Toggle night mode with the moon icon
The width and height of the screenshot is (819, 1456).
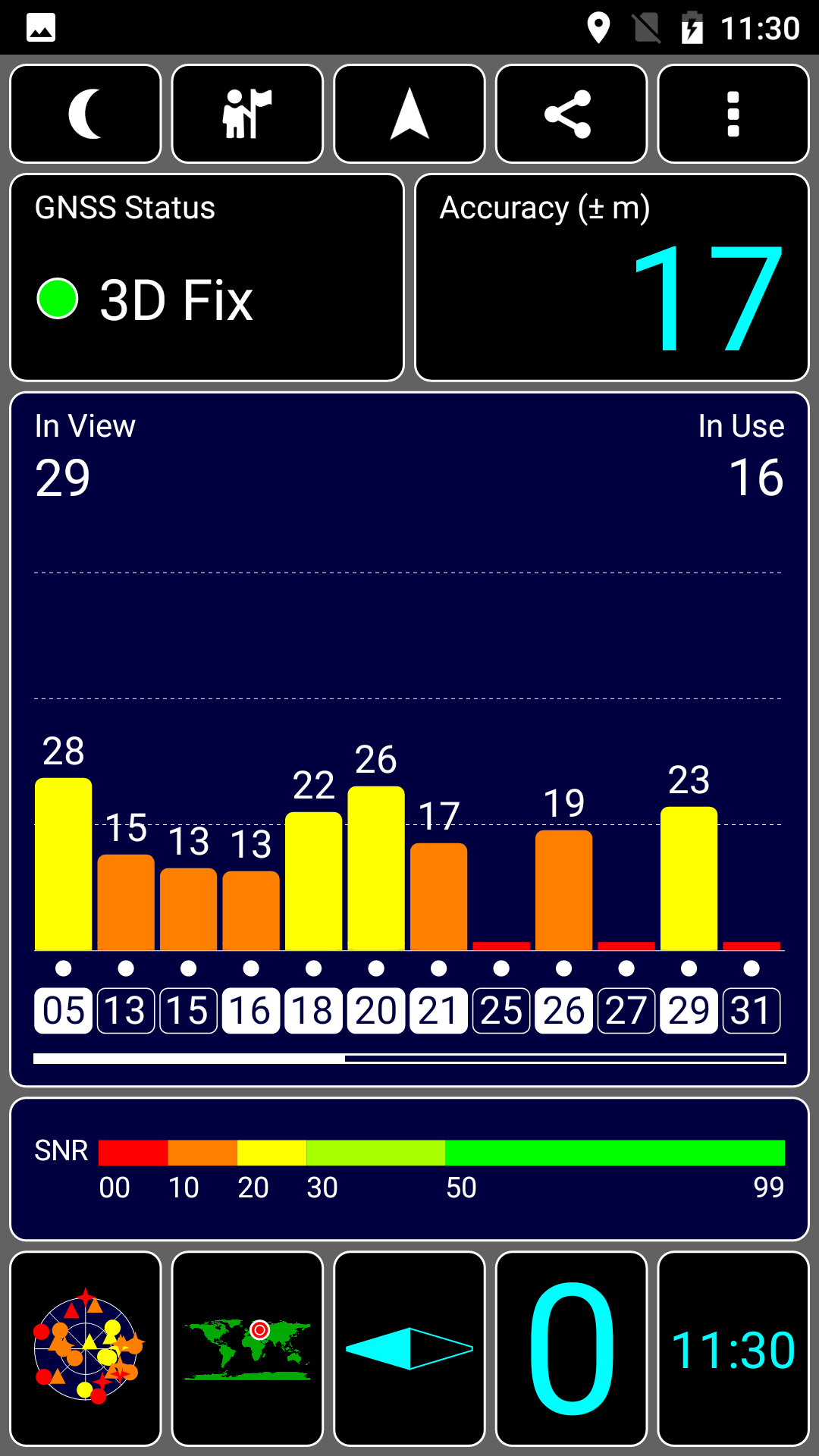[x=86, y=114]
